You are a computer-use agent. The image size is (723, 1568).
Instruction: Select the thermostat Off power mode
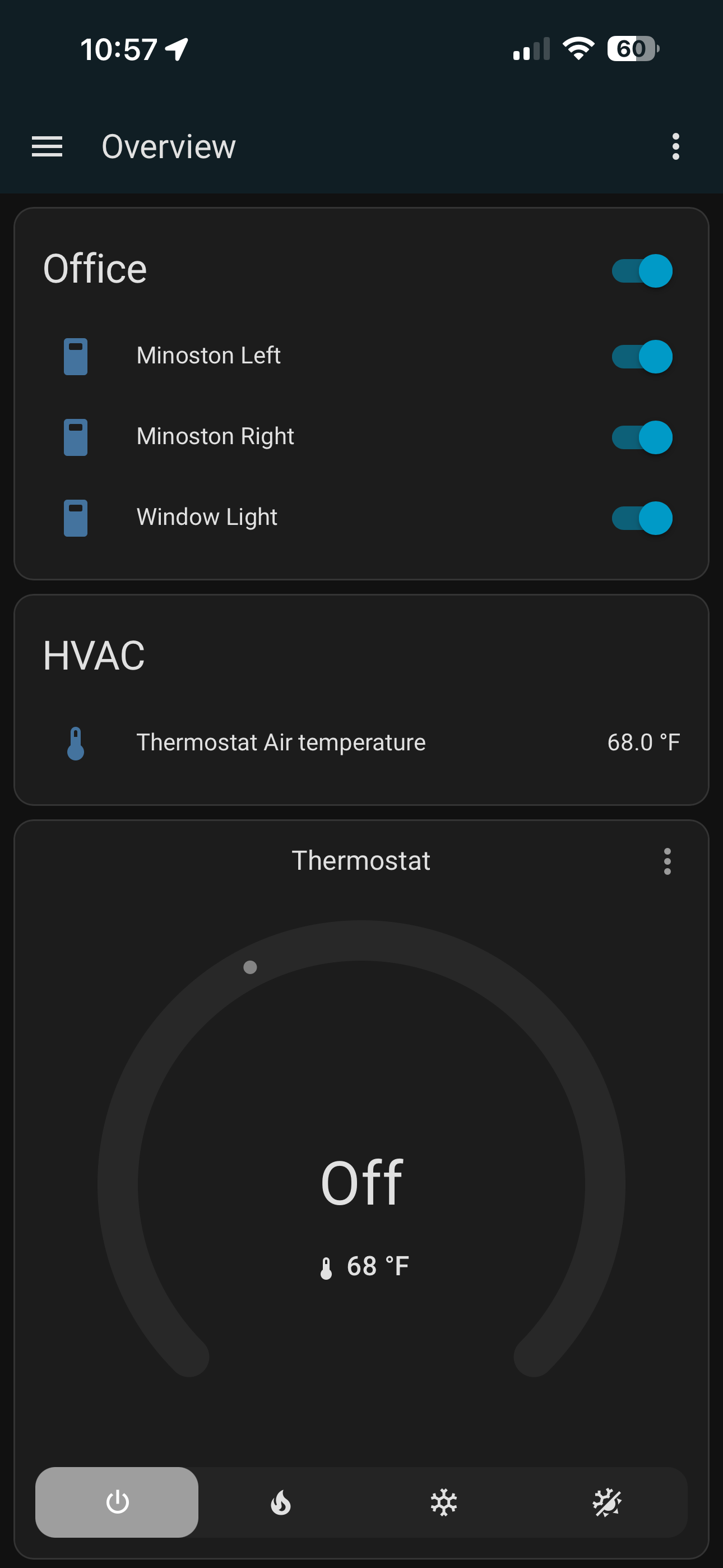117,1502
